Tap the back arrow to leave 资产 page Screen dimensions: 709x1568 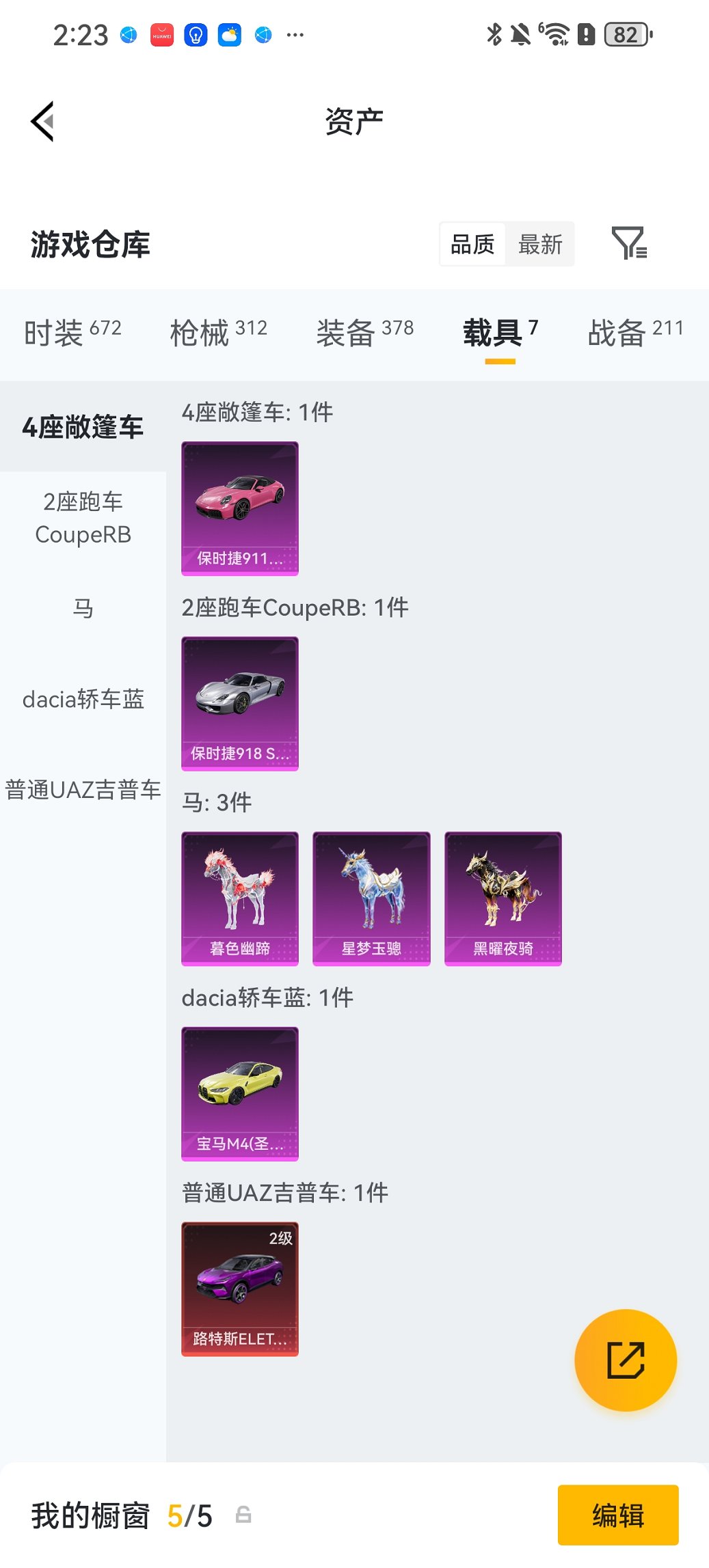click(x=42, y=120)
